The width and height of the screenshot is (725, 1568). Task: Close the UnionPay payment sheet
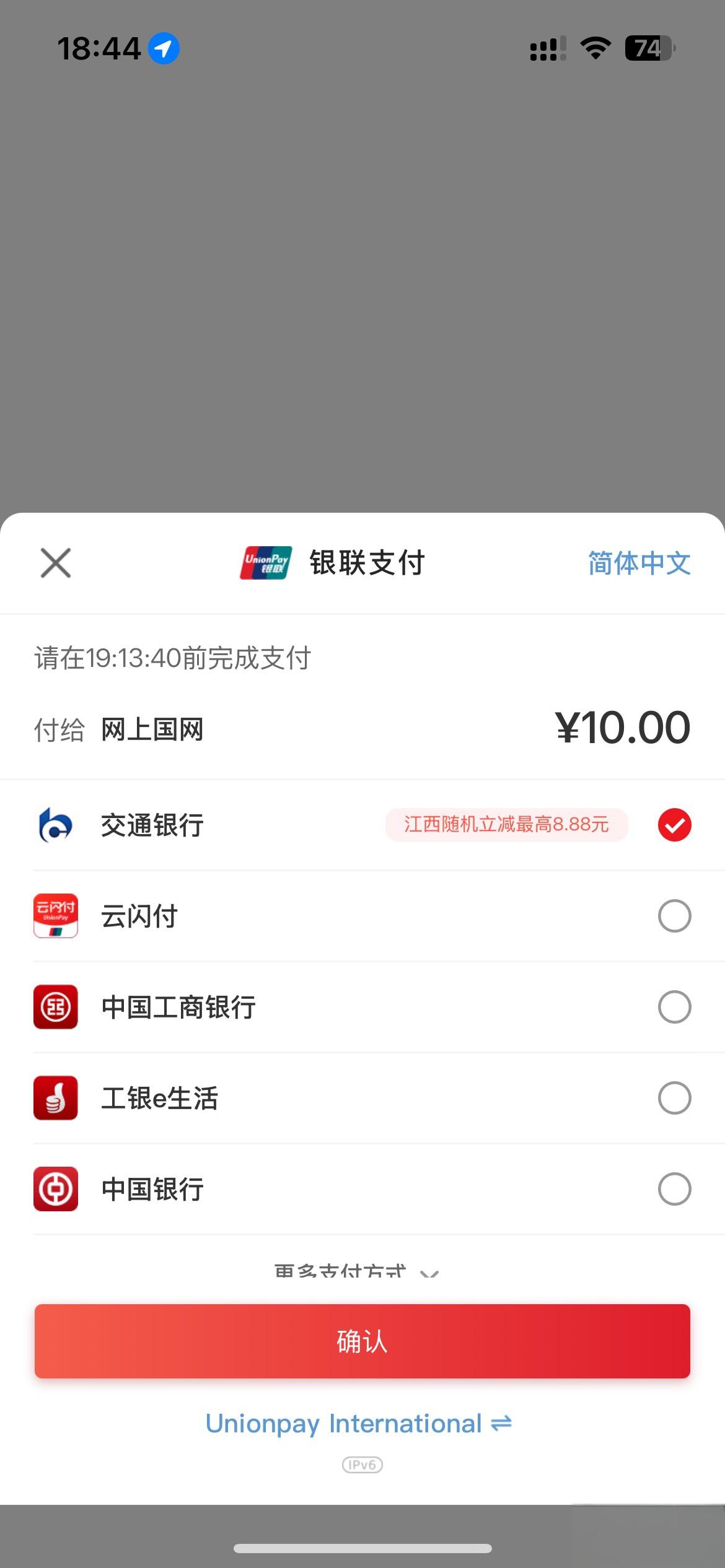tap(56, 563)
